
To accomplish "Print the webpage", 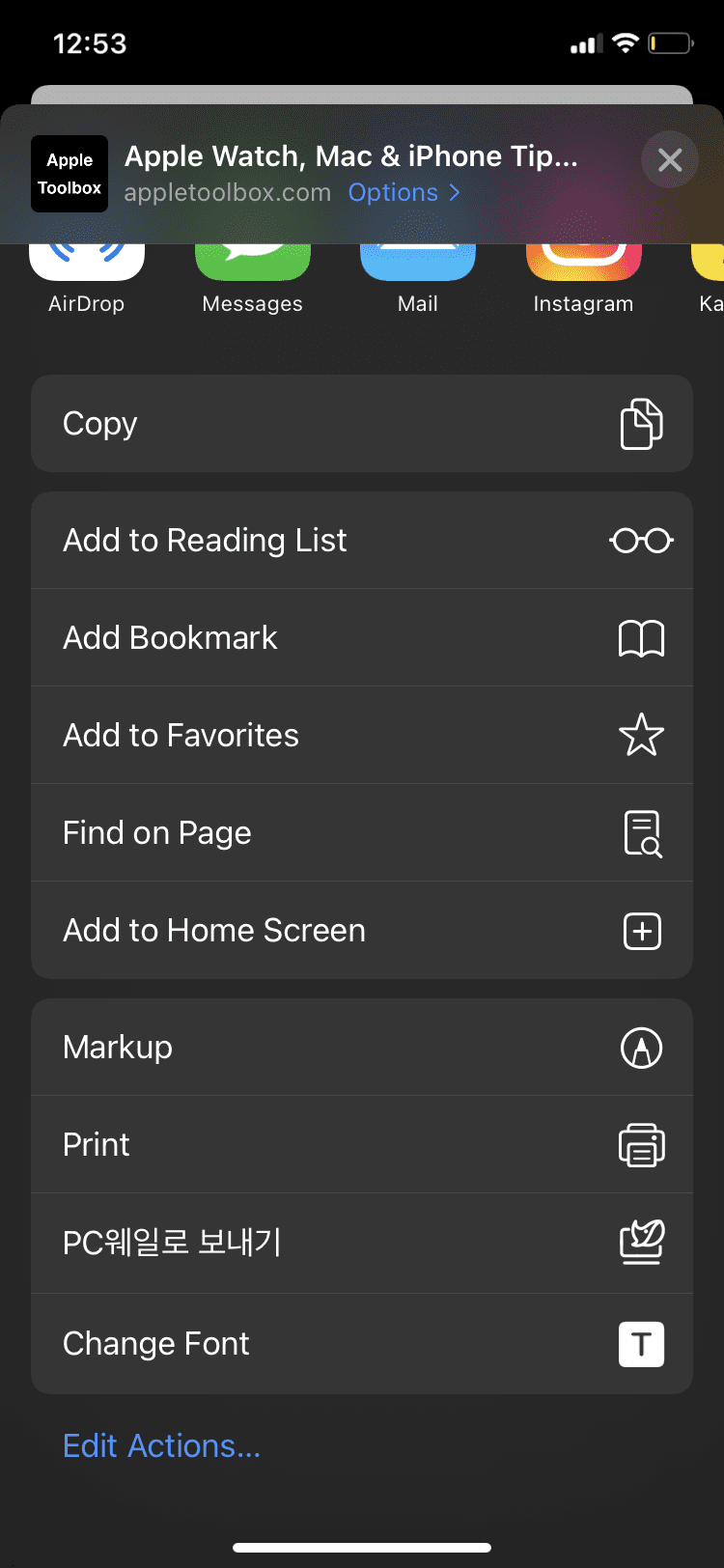I will [x=362, y=1145].
